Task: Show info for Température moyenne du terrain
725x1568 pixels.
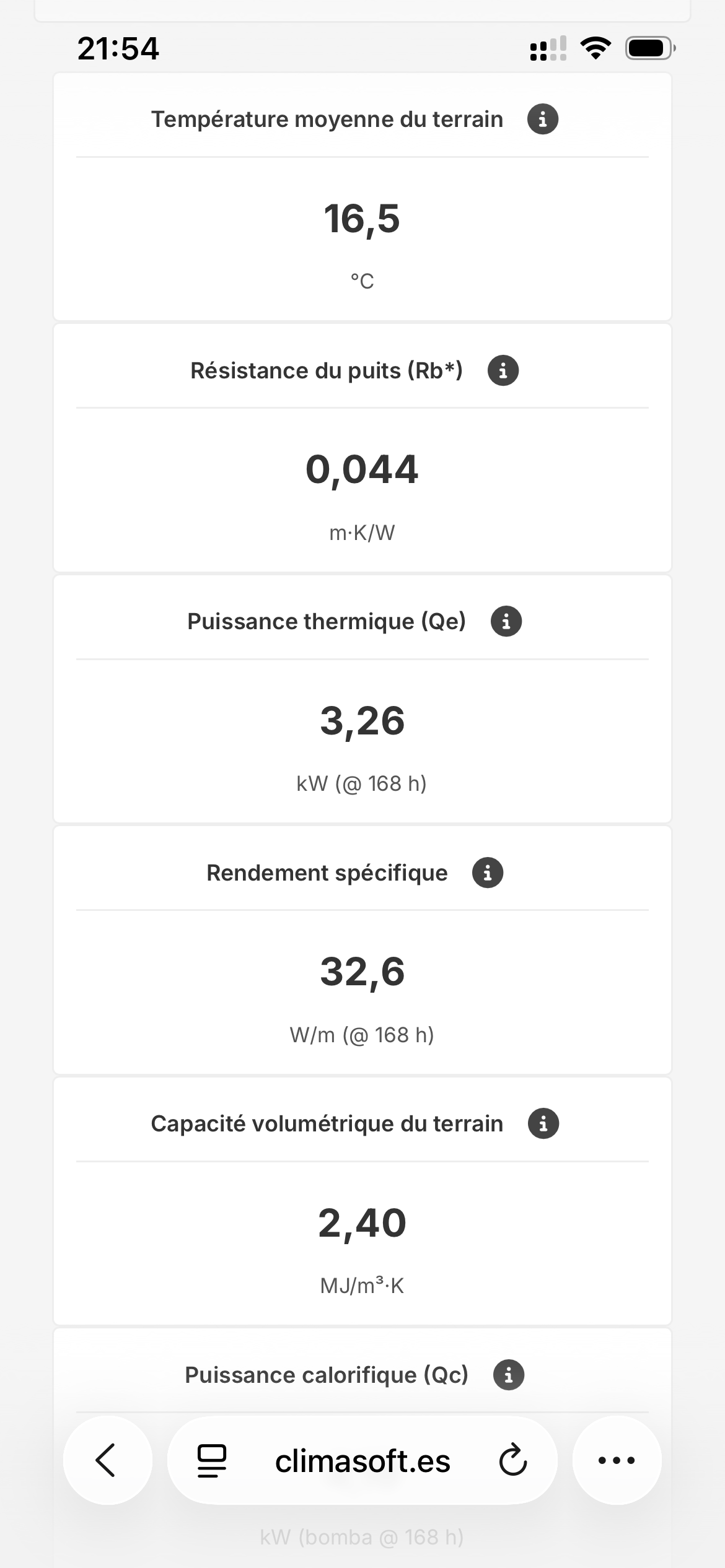Action: tap(543, 119)
